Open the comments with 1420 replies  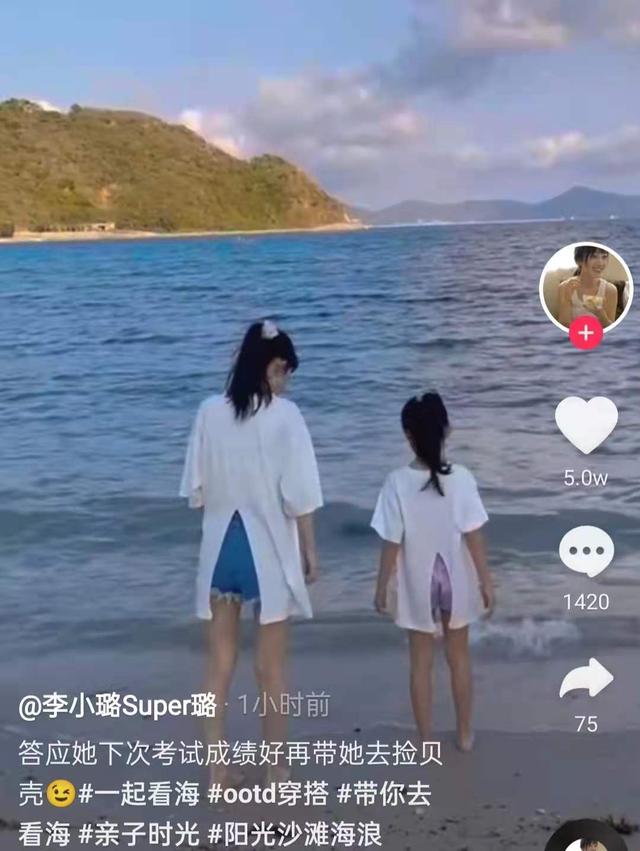click(x=586, y=551)
